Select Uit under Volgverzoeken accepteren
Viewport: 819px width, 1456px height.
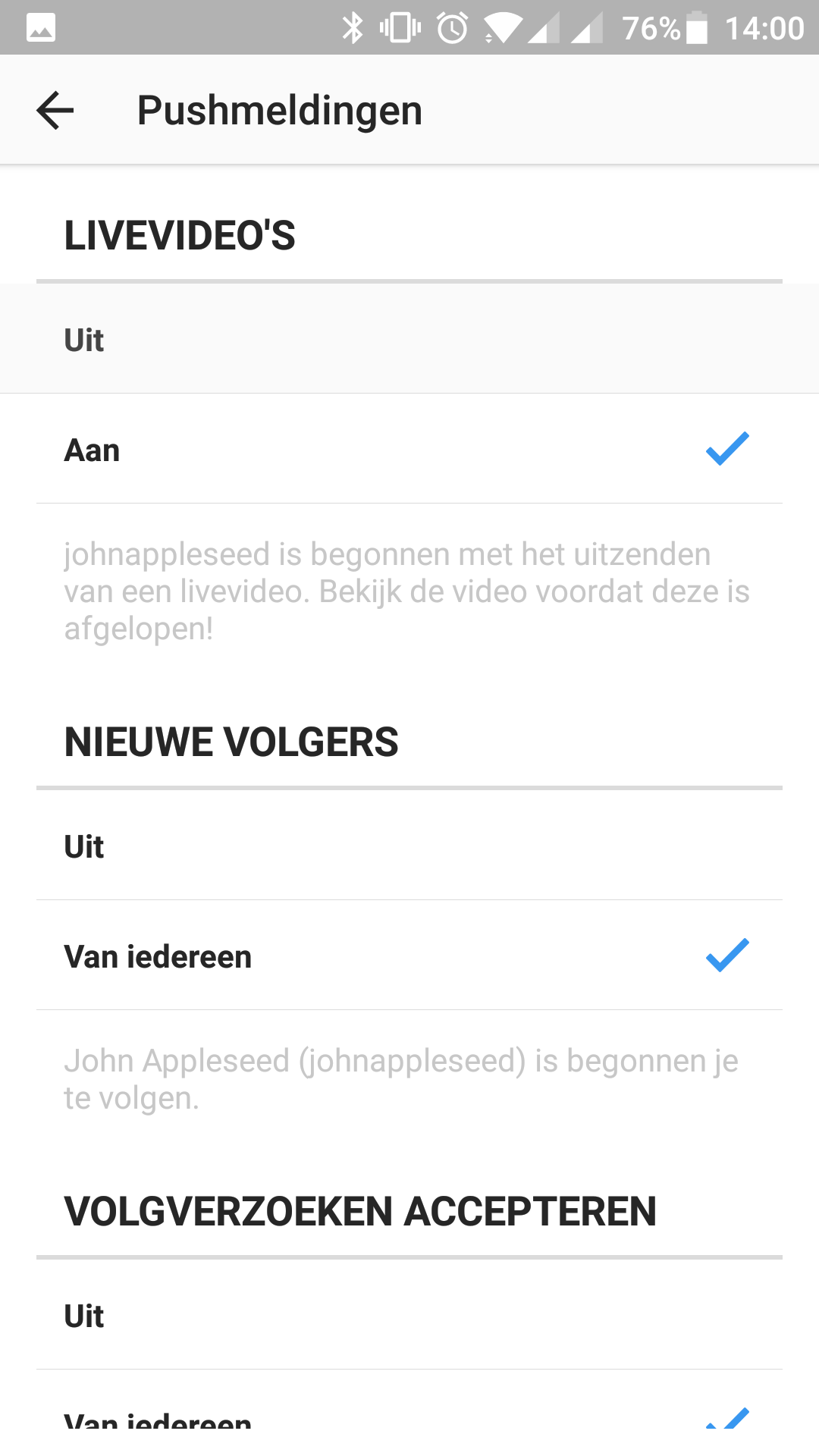pos(409,1316)
